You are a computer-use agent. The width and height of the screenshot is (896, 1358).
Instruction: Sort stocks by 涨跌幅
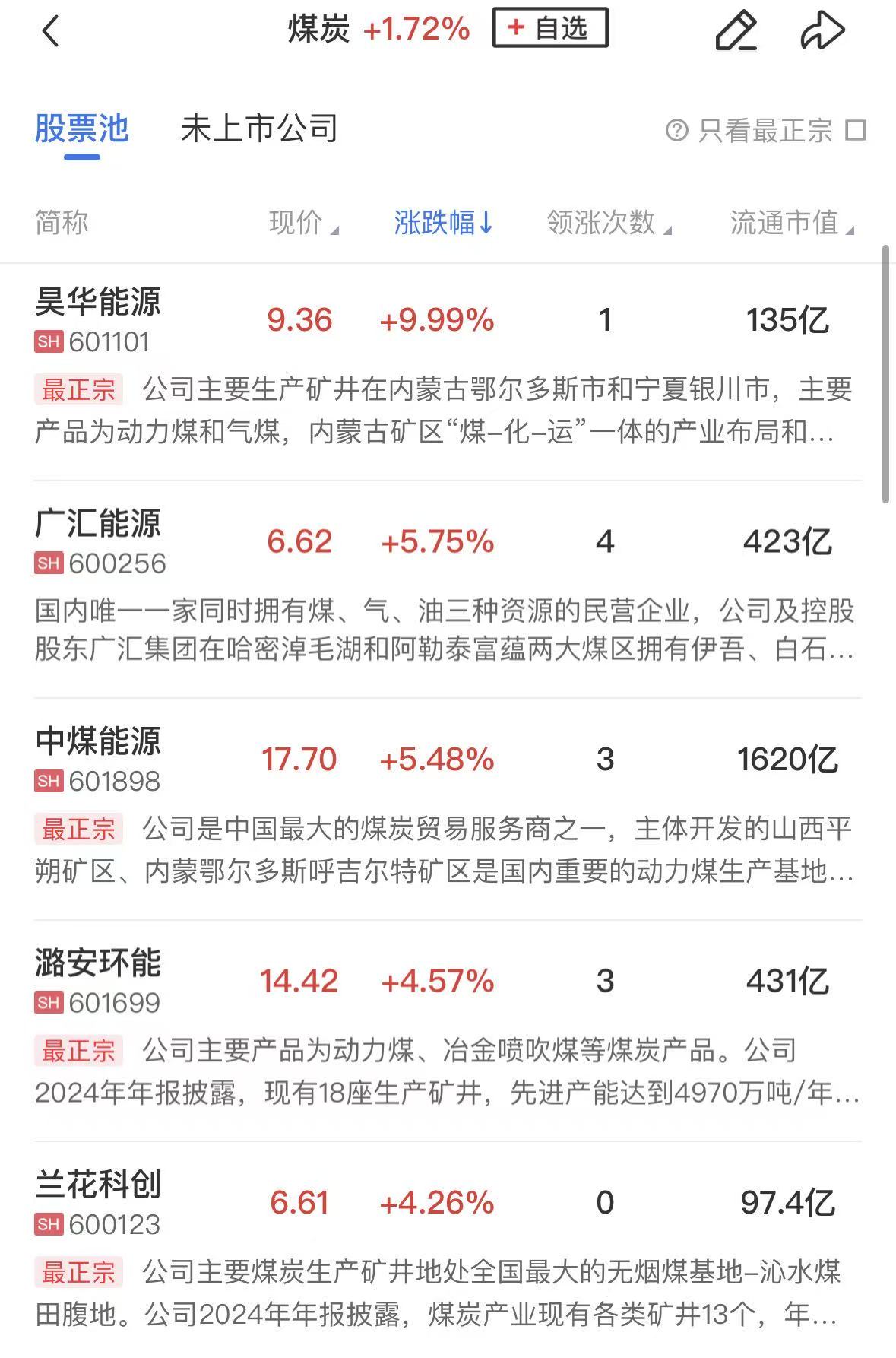443,223
